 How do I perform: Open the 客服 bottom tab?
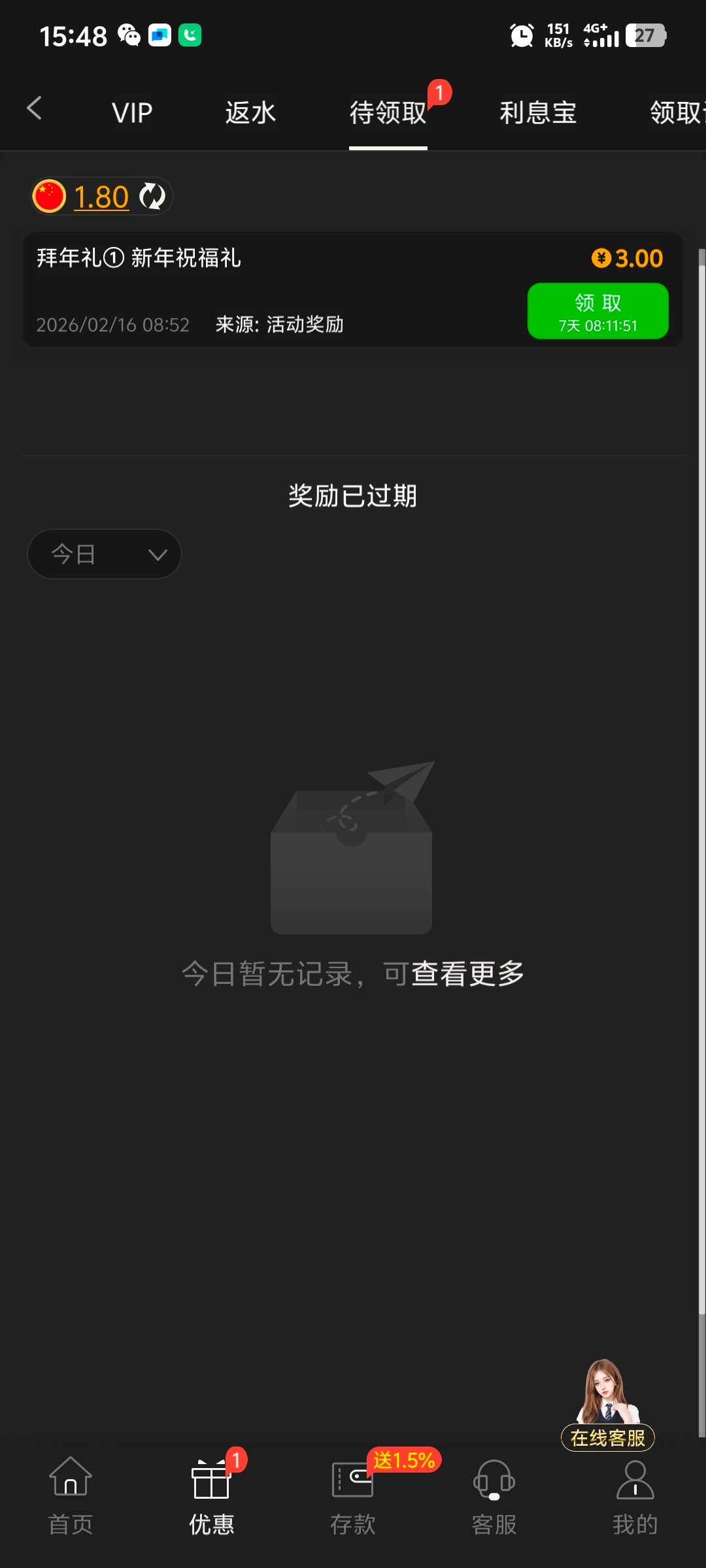494,1496
